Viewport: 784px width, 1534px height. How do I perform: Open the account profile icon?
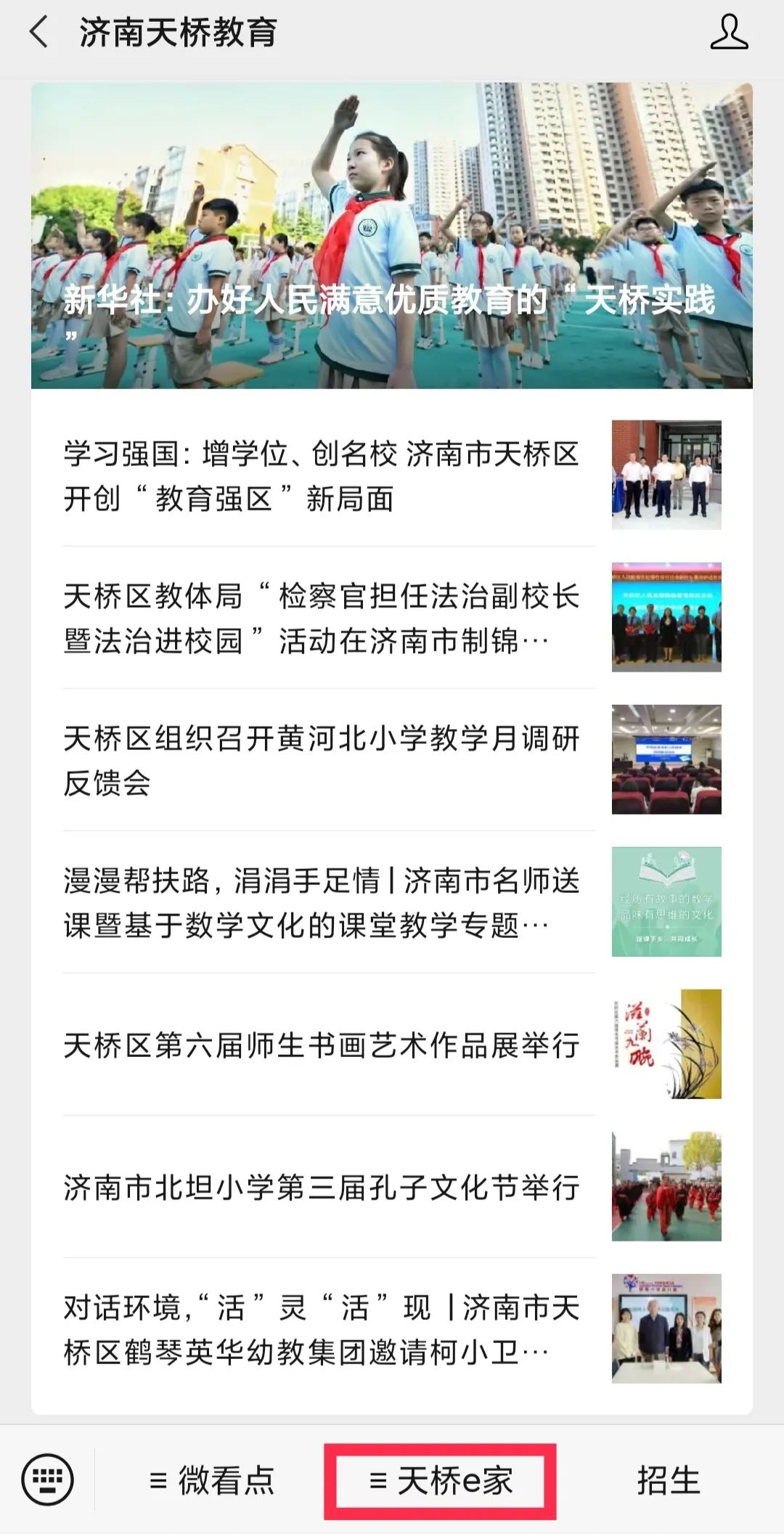click(729, 33)
